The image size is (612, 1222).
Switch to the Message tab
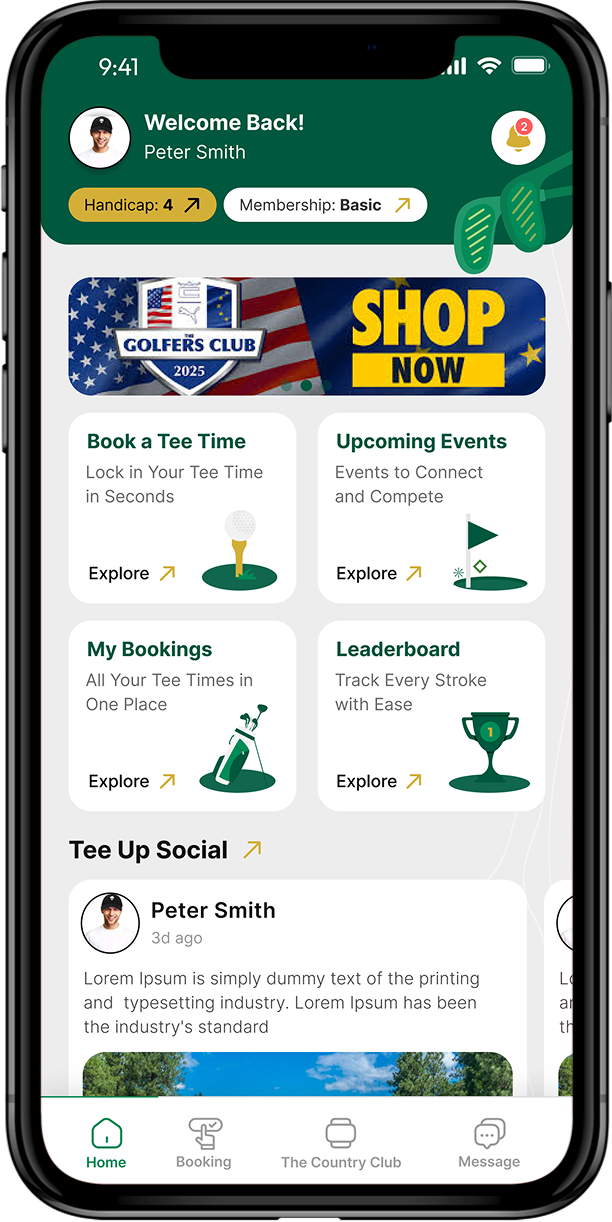[x=489, y=1144]
